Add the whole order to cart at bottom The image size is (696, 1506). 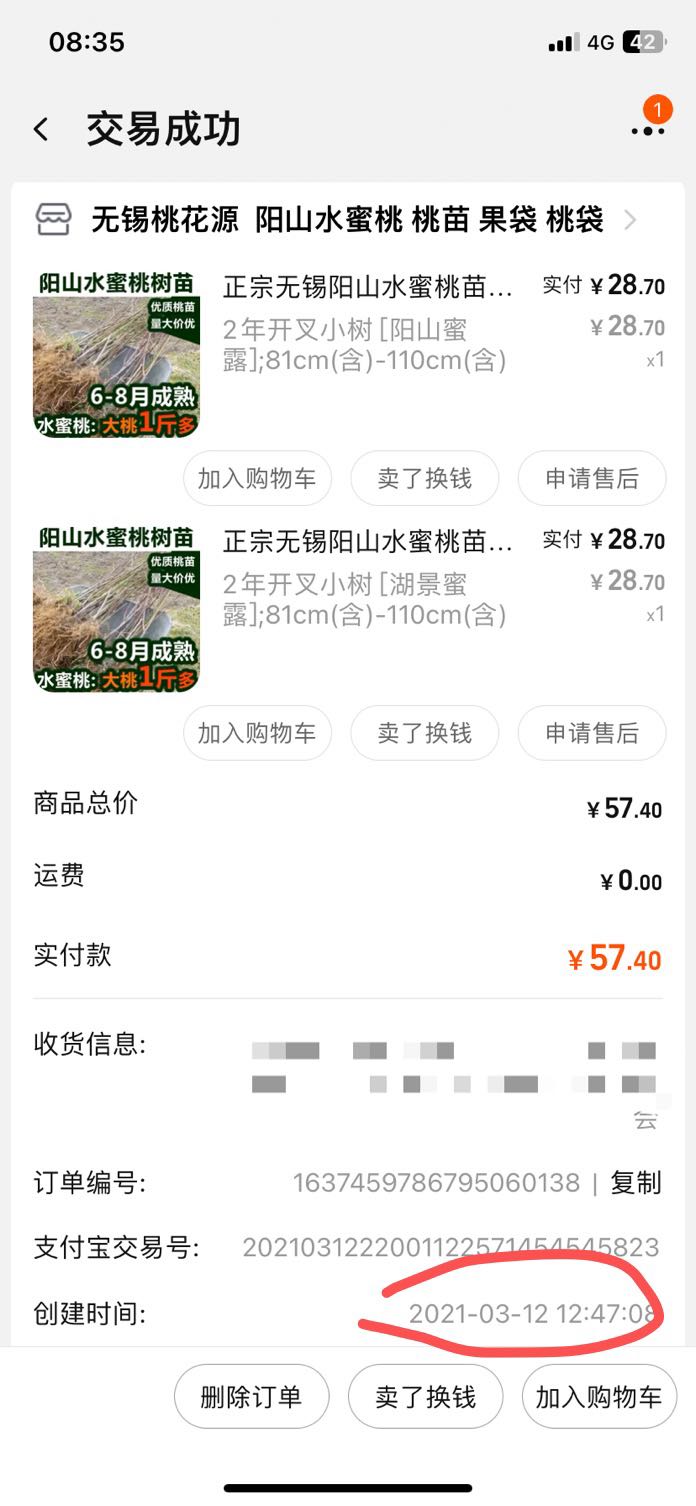[x=598, y=1396]
